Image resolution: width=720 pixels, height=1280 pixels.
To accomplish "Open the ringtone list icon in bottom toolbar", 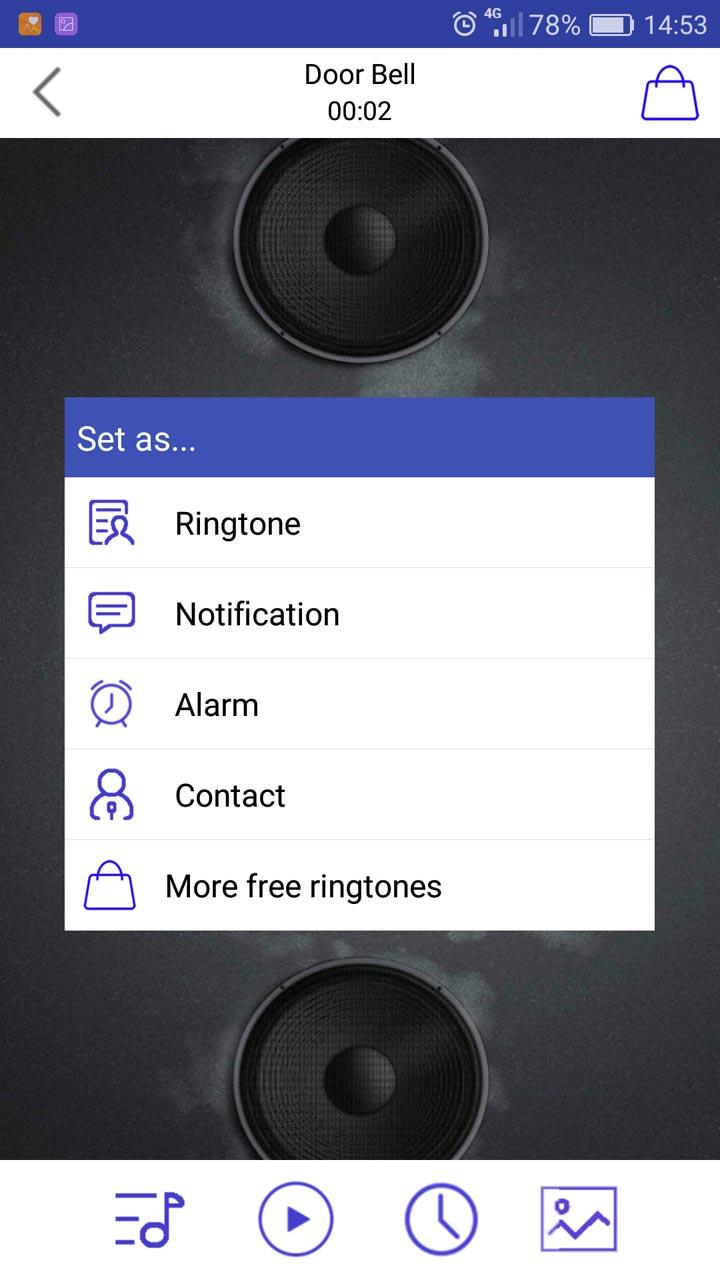I will pos(150,1218).
